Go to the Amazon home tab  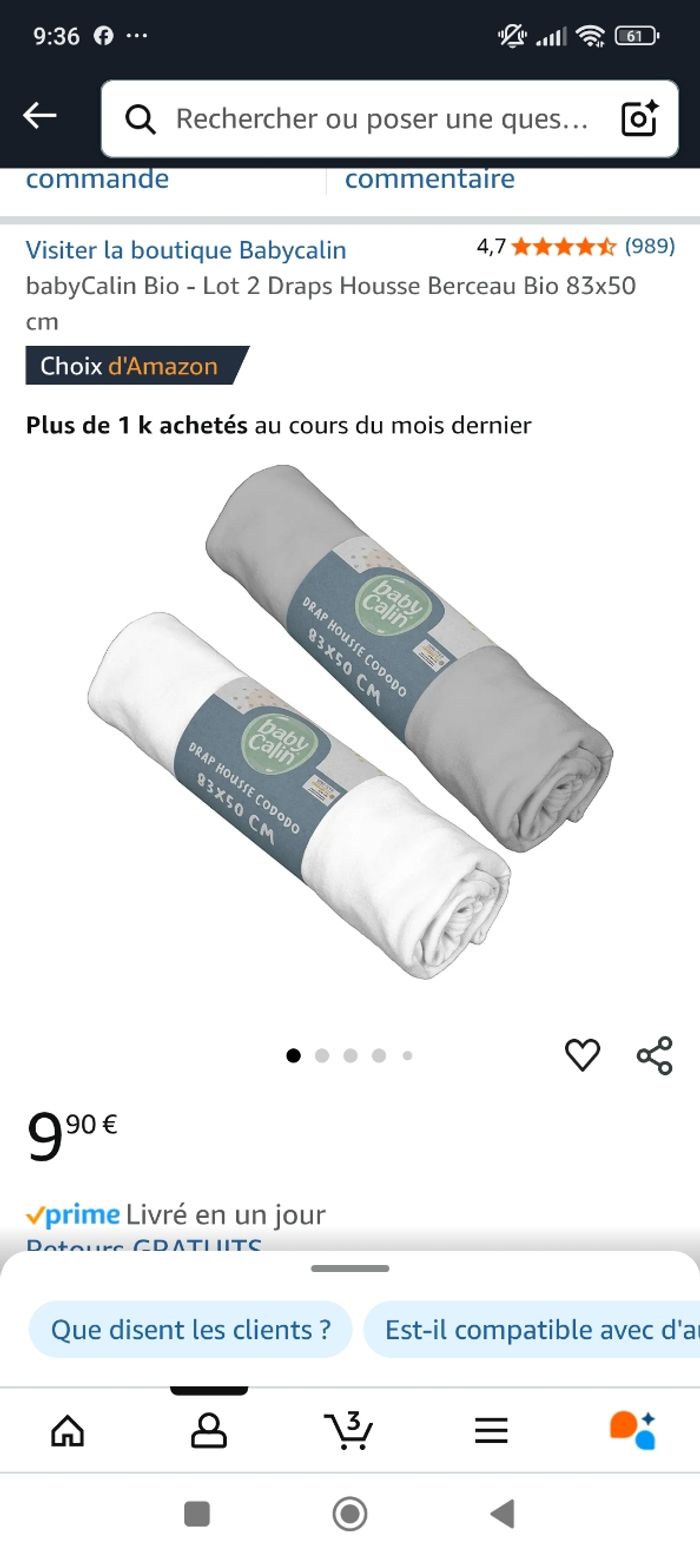click(68, 1431)
